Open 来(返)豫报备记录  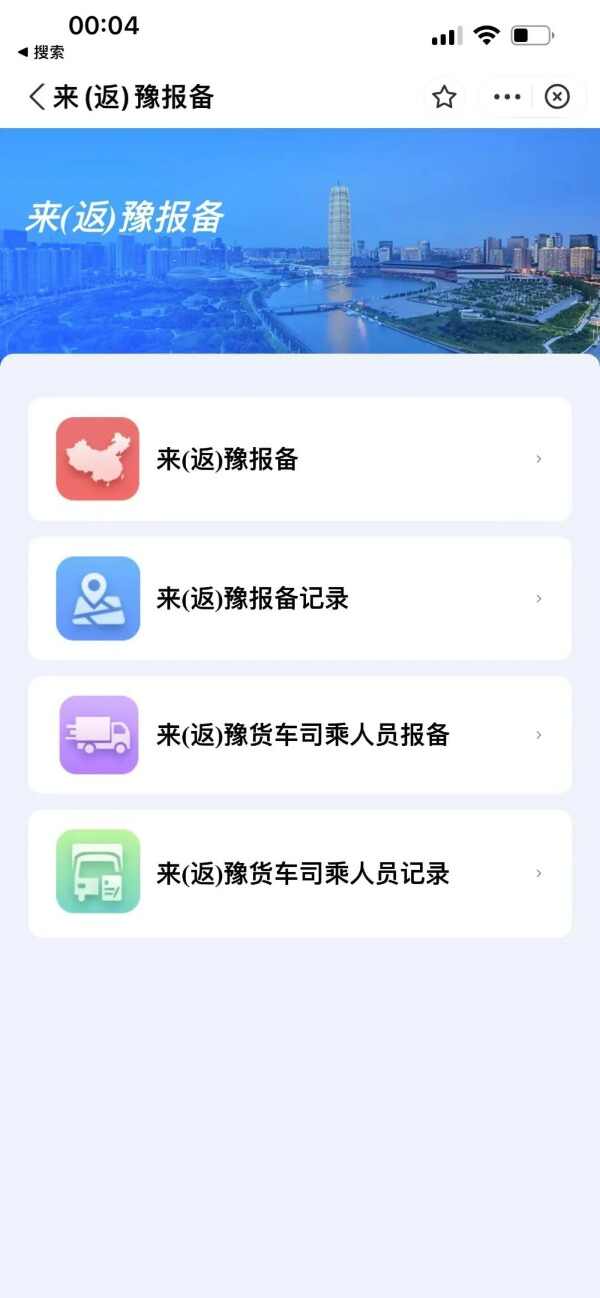click(x=299, y=598)
